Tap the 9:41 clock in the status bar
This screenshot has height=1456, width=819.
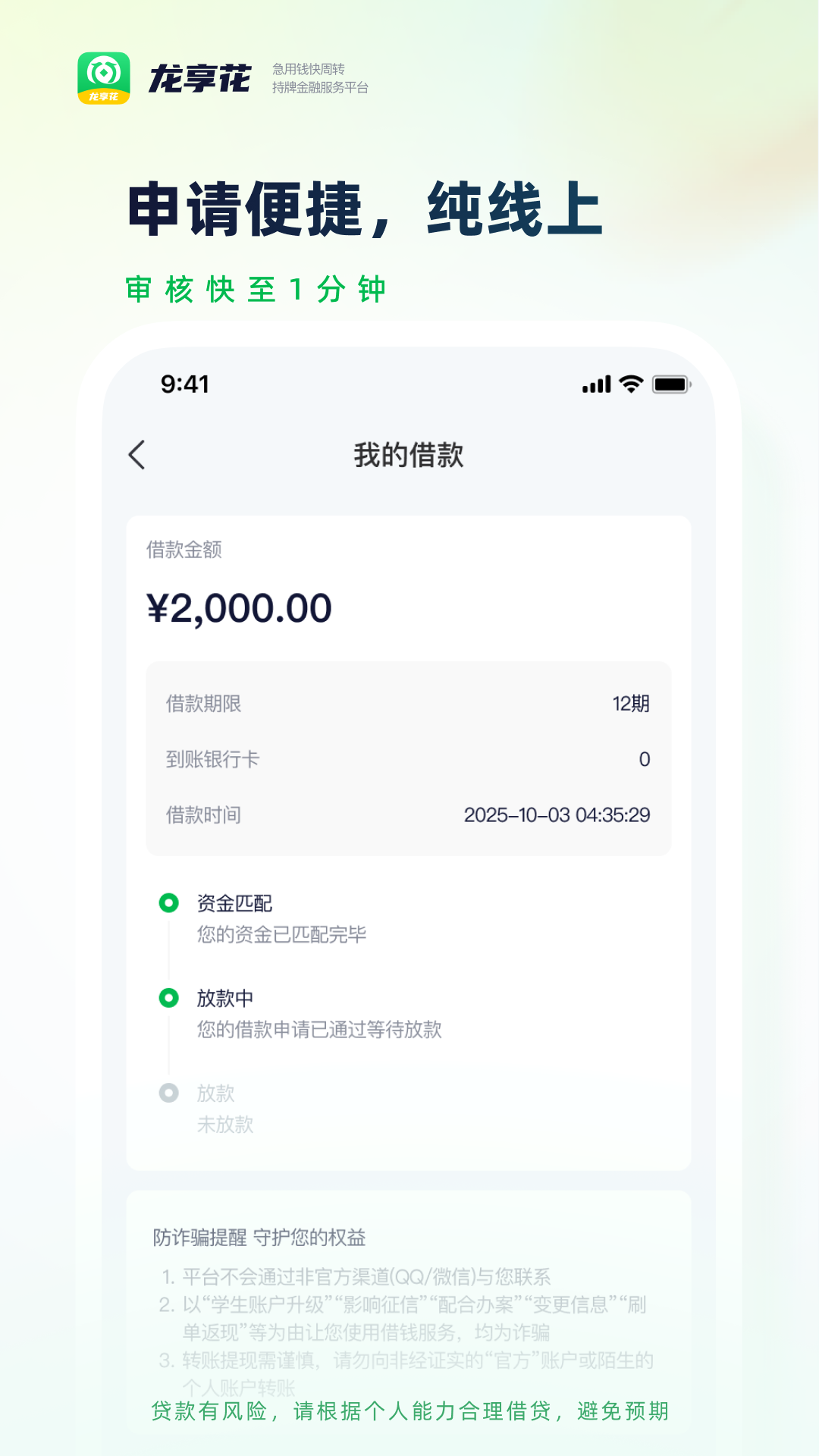[x=184, y=385]
